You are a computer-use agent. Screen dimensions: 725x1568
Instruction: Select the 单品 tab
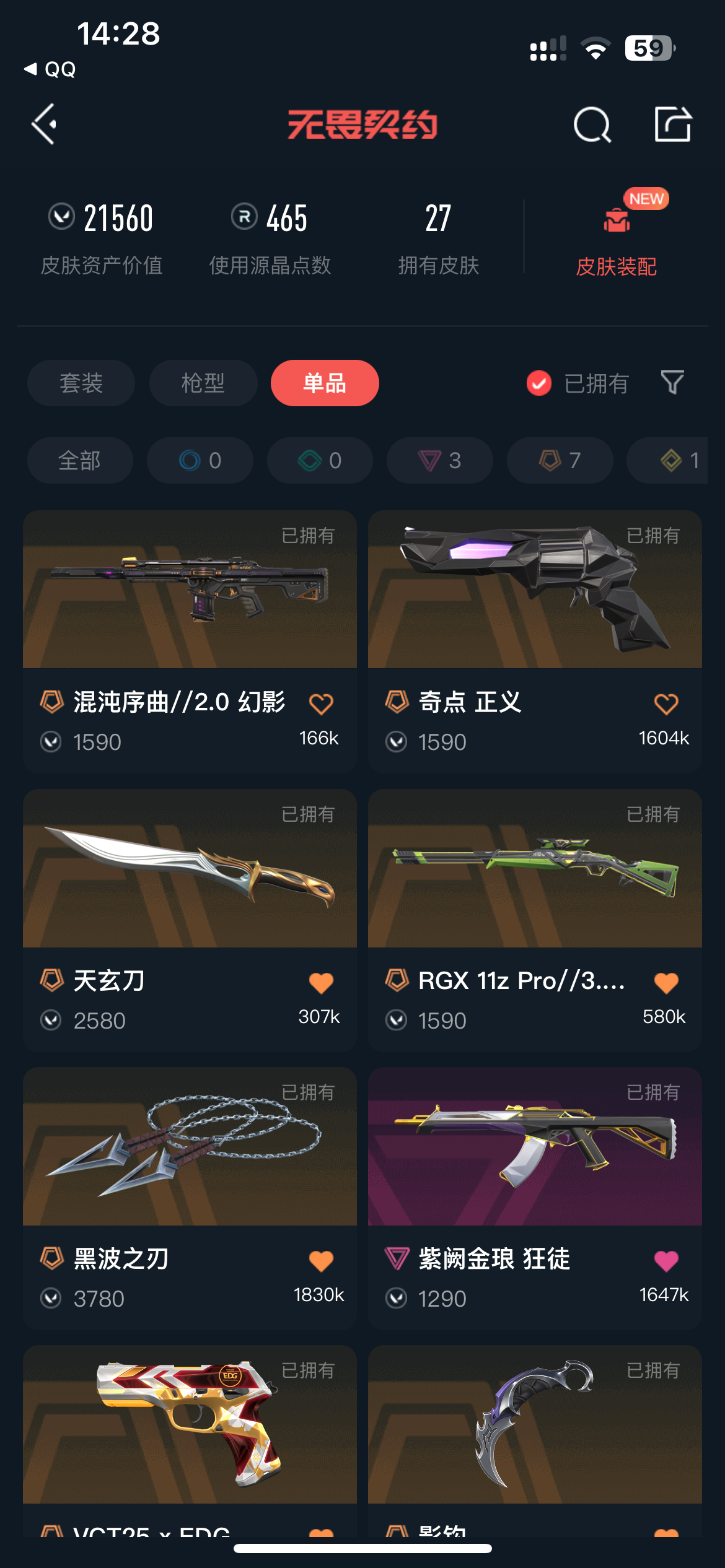pos(325,383)
